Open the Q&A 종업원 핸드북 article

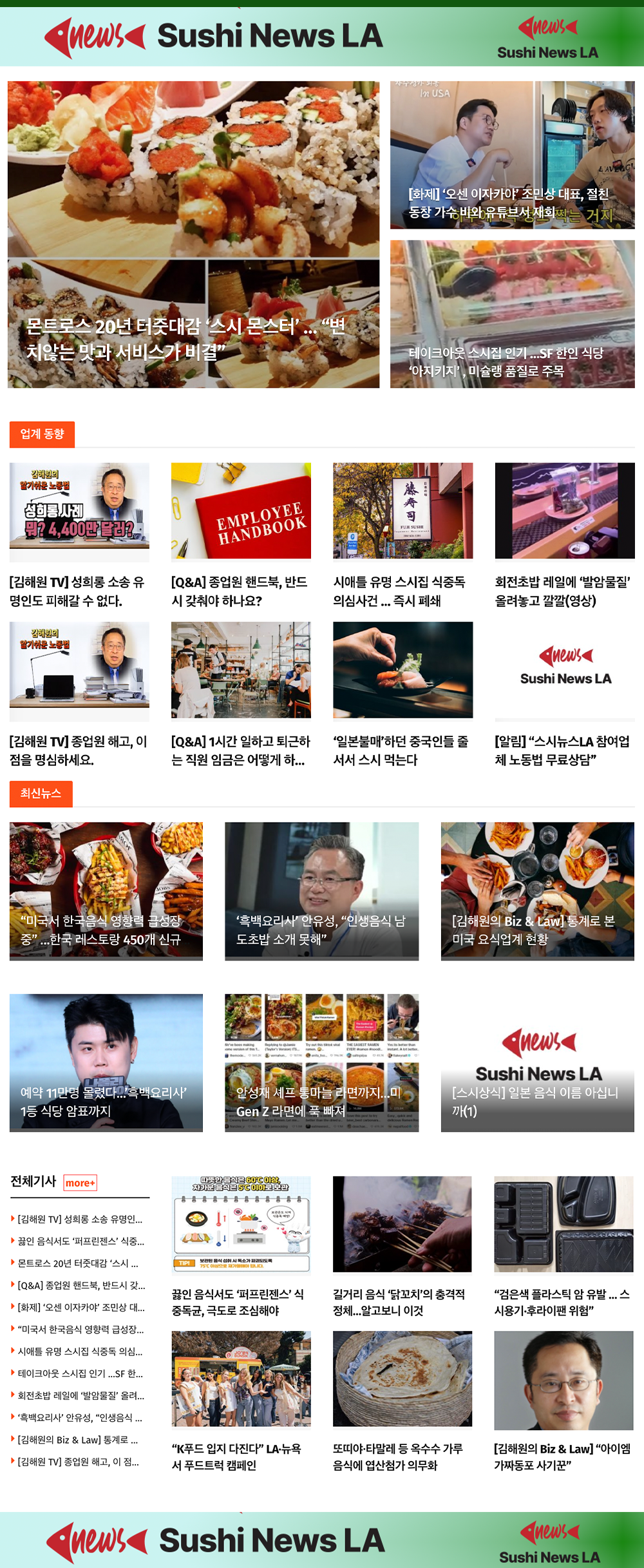click(239, 591)
